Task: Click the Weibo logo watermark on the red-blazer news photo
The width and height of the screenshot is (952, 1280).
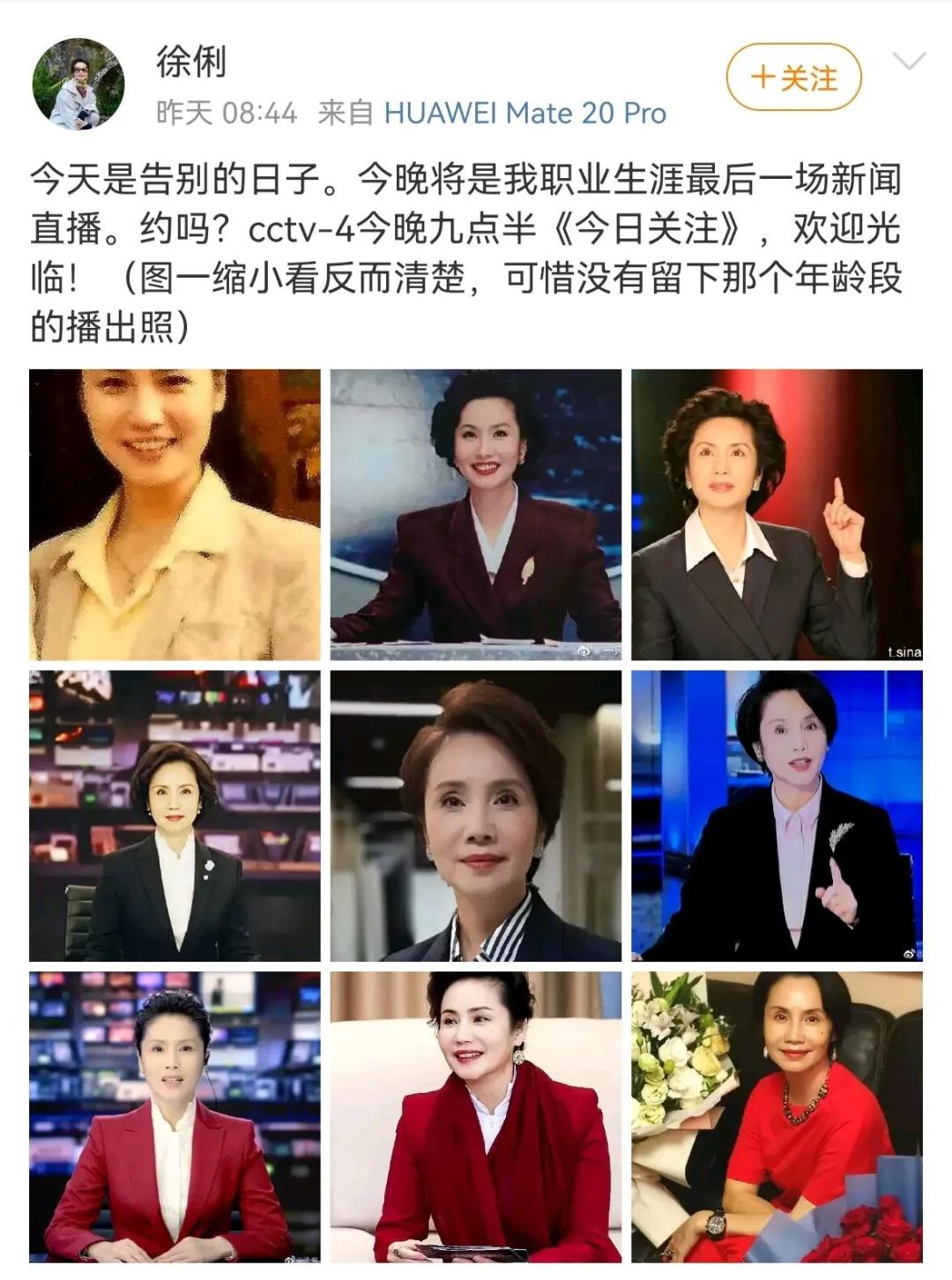Action: (x=291, y=1261)
